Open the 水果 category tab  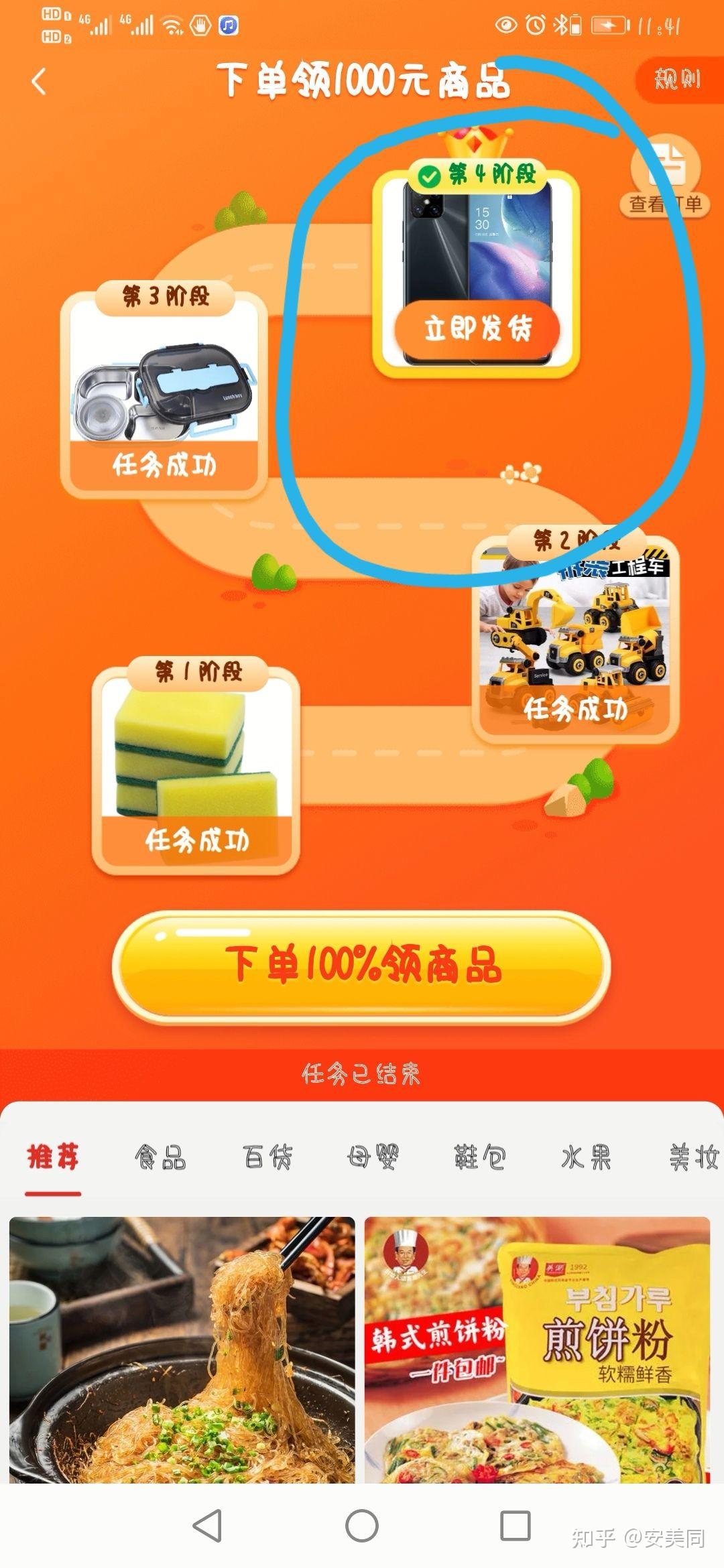587,1157
